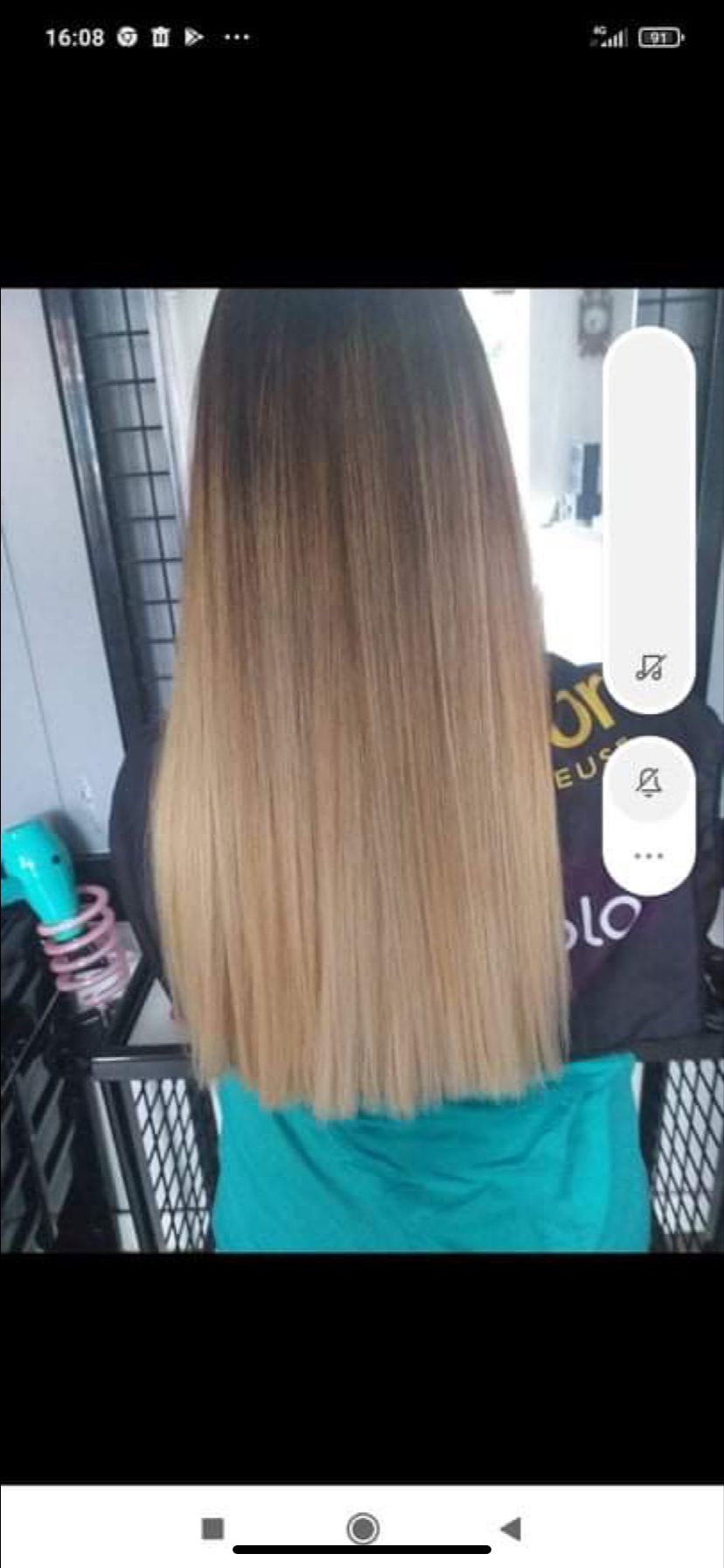This screenshot has height=1568, width=724.
Task: Go back with the navigation back button
Action: click(x=511, y=1528)
